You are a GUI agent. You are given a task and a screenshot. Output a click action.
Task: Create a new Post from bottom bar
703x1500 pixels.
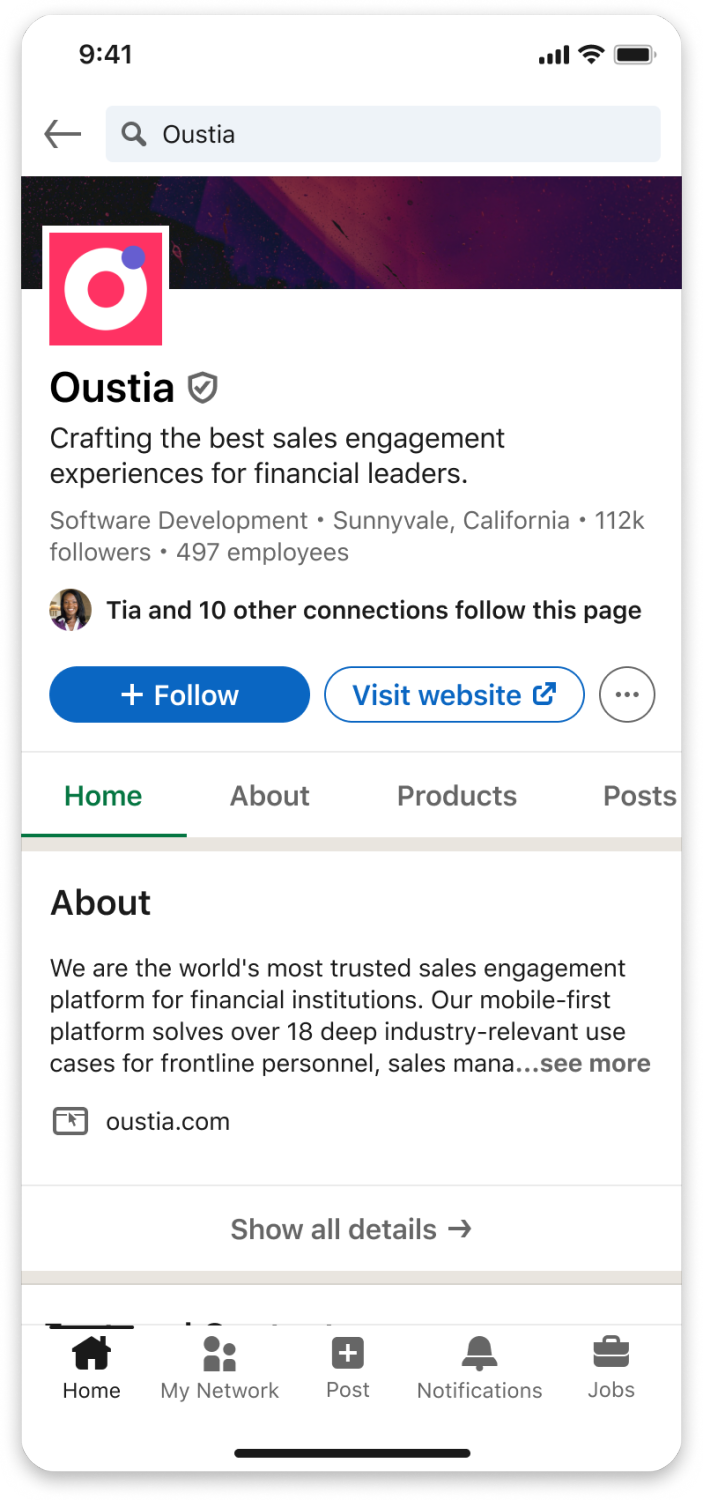tap(348, 1369)
